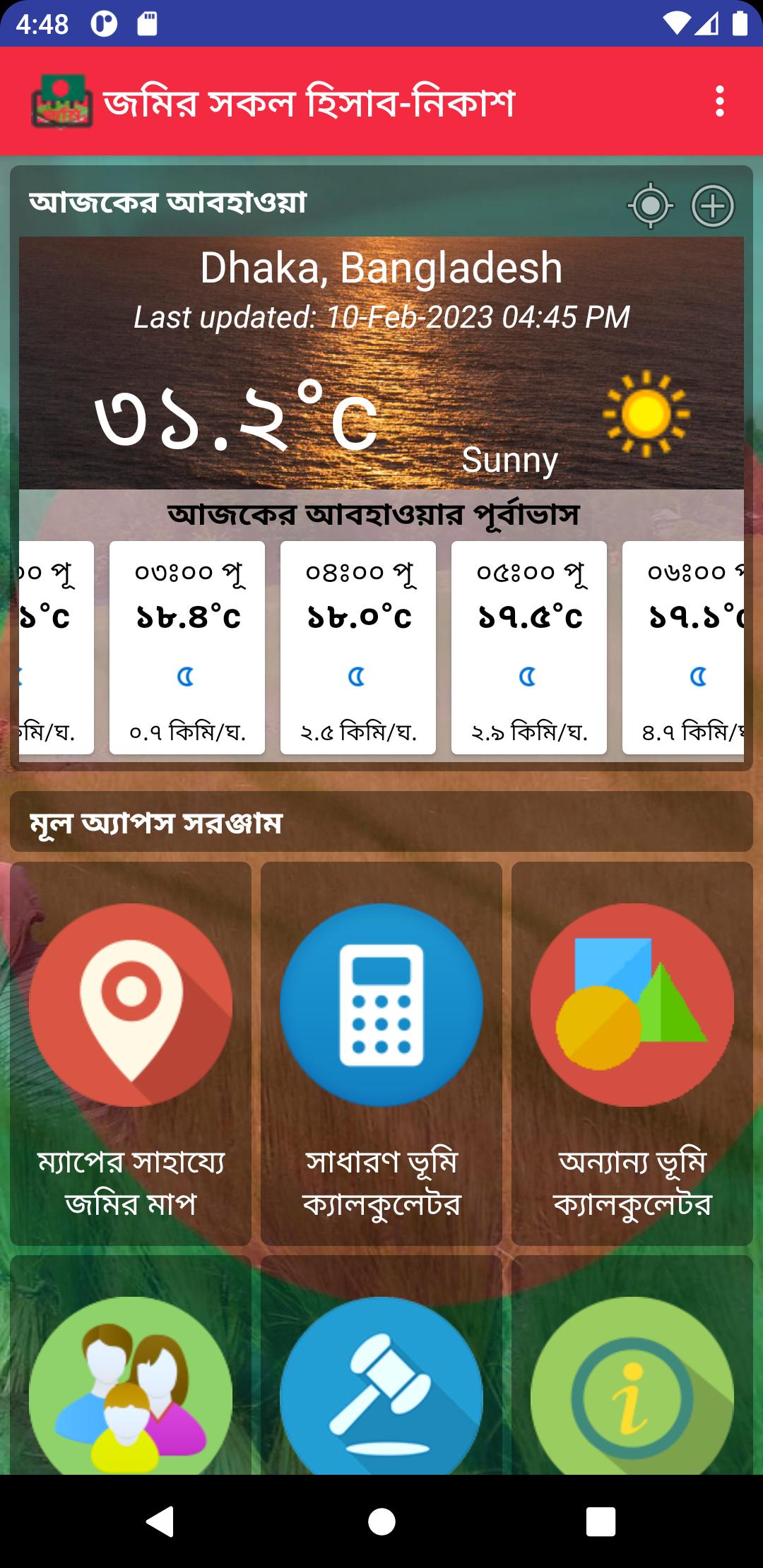Viewport: 763px width, 1568px height.
Task: Open the gavel law tile
Action: 381,1365
